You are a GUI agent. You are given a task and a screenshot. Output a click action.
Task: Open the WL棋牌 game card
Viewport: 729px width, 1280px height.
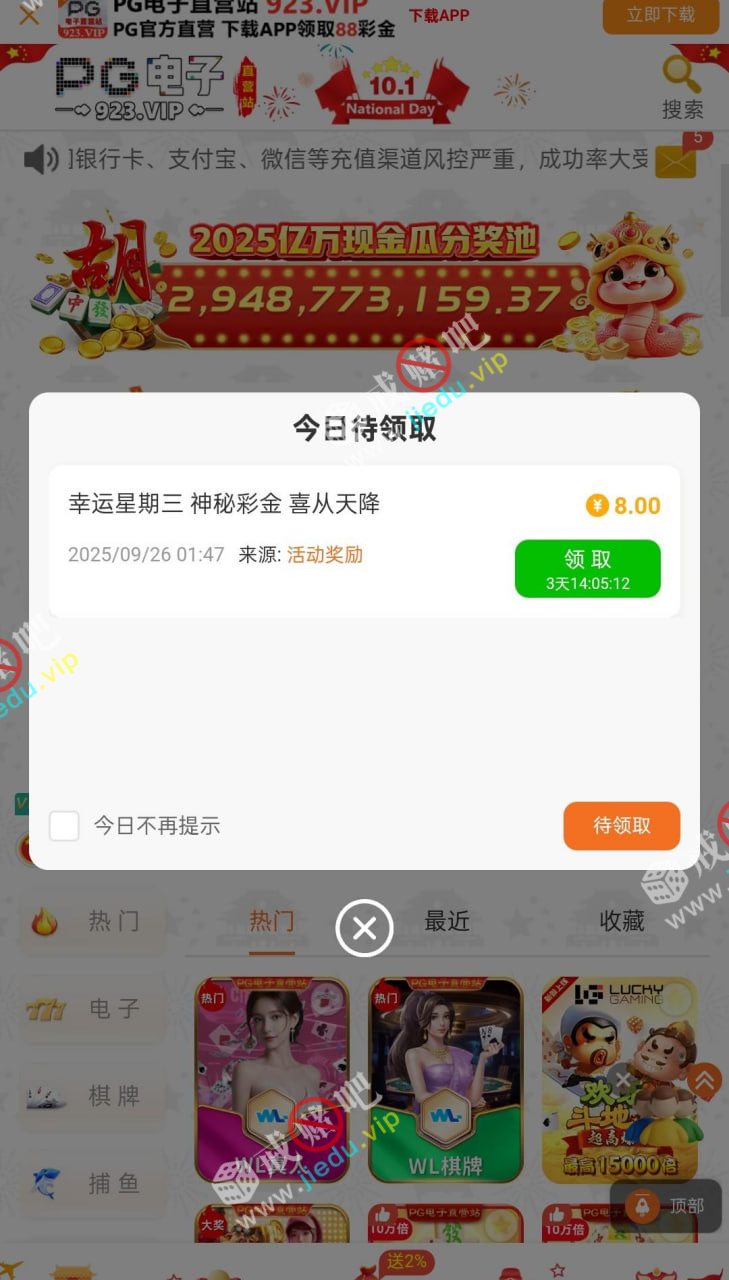pyautogui.click(x=446, y=1080)
